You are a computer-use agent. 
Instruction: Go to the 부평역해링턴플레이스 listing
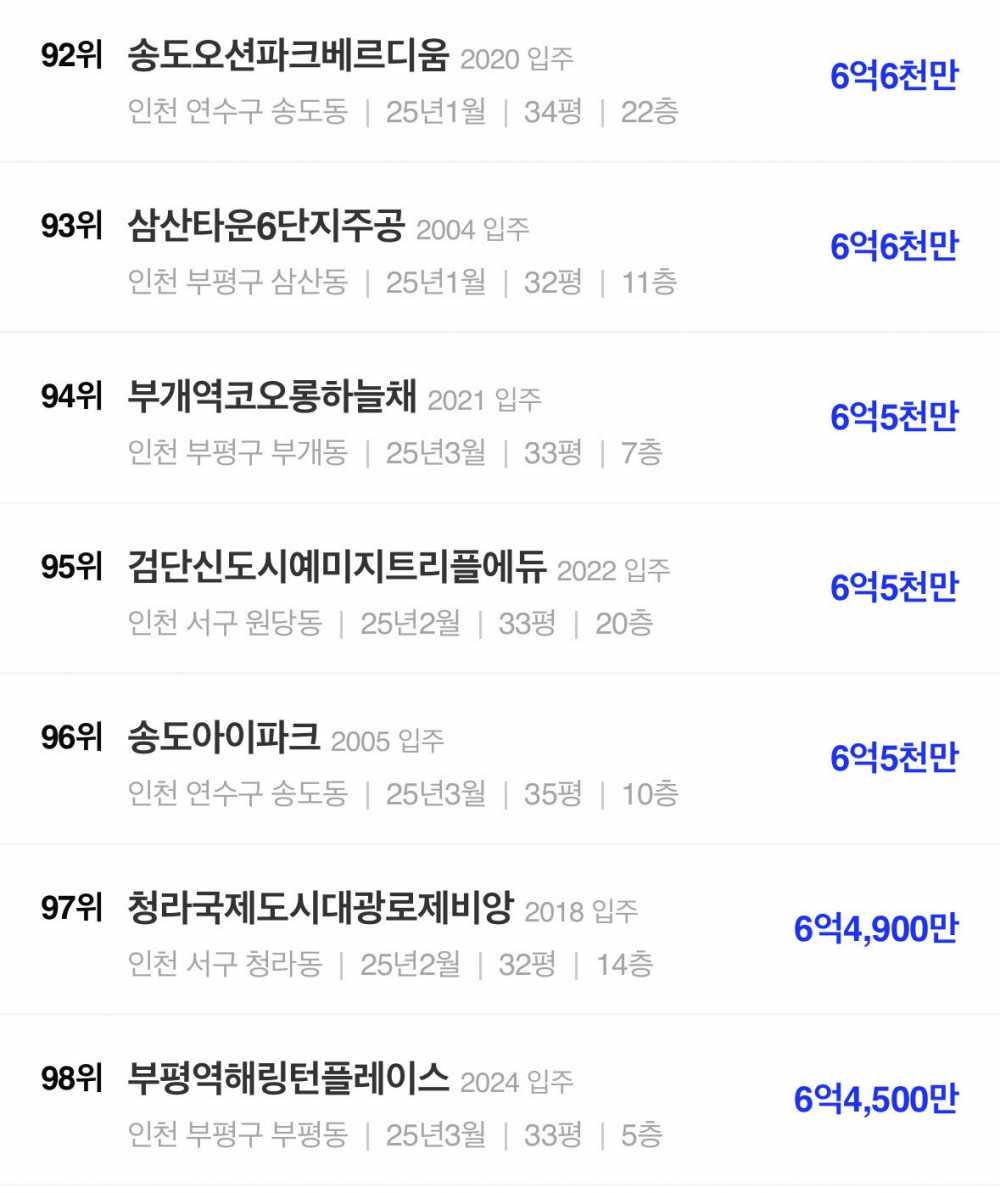[289, 1081]
